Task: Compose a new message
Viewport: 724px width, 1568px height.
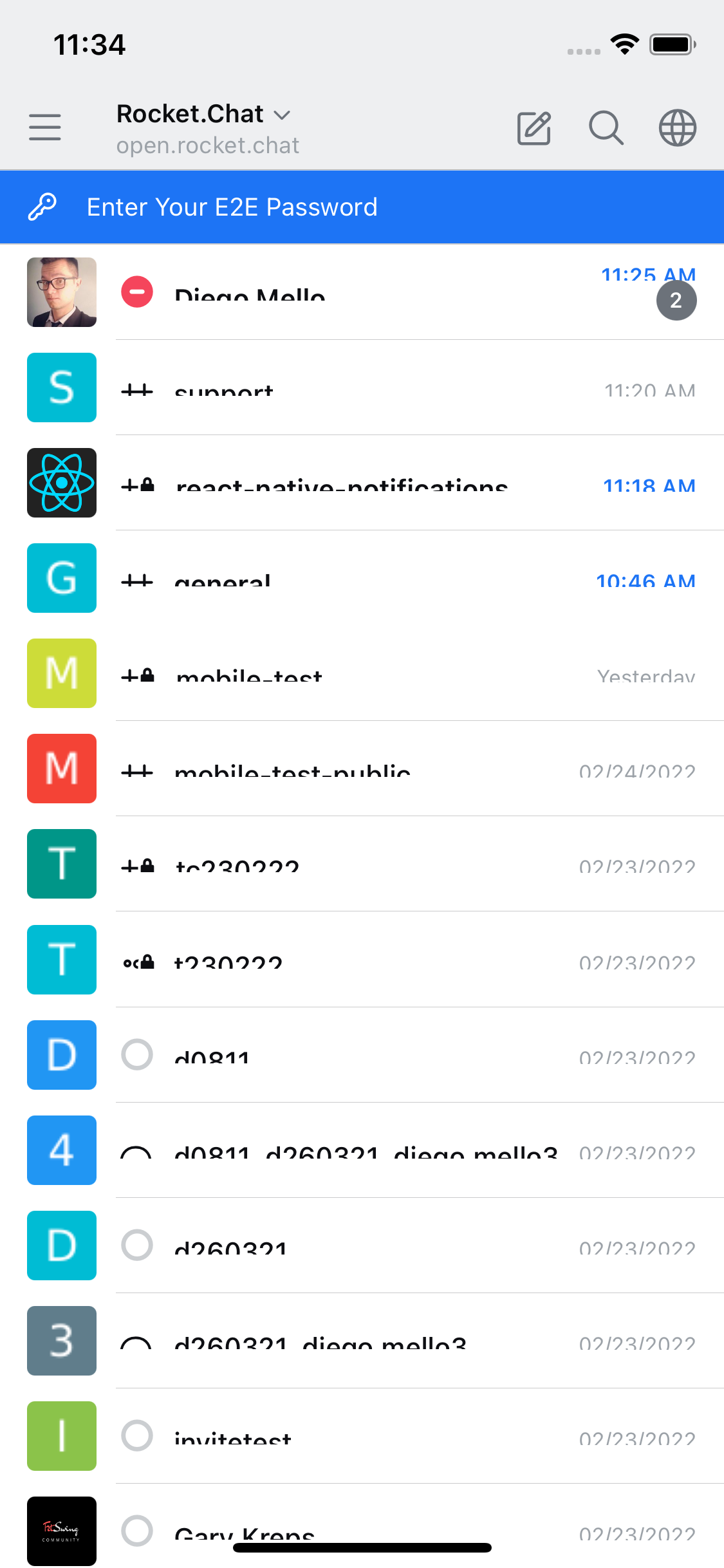Action: [534, 128]
